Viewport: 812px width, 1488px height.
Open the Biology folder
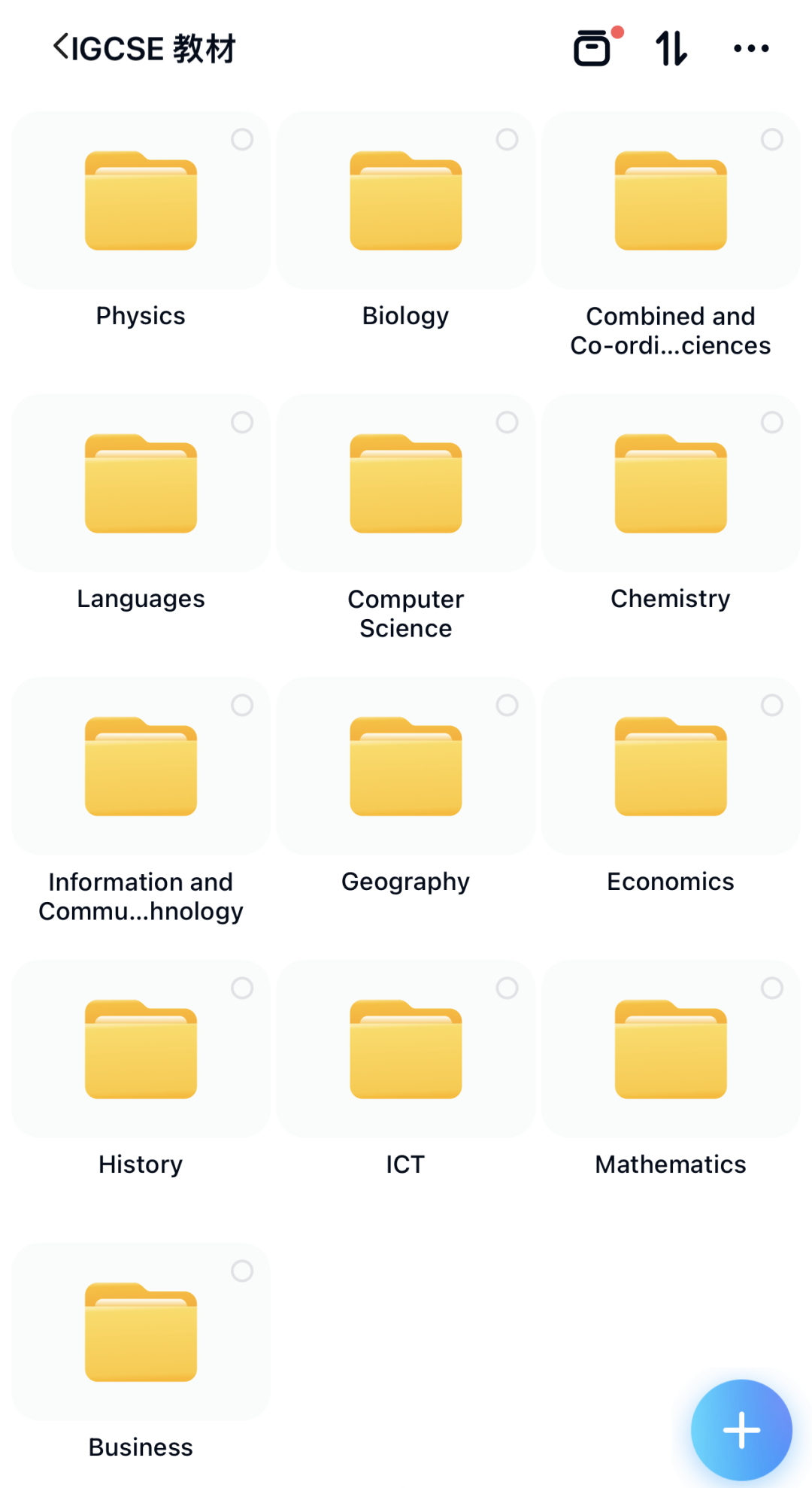(x=405, y=202)
